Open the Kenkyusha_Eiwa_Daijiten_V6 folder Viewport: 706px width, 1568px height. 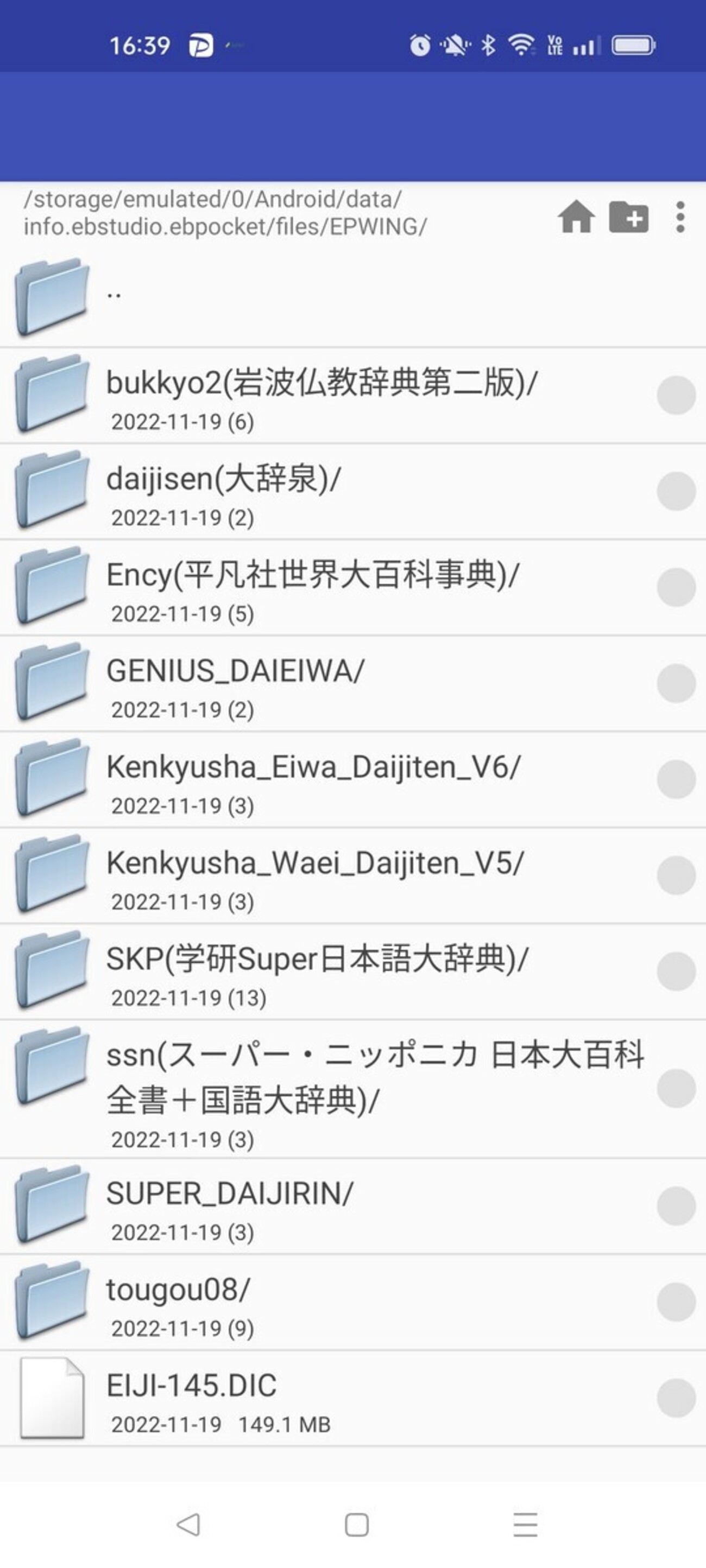[x=313, y=779]
